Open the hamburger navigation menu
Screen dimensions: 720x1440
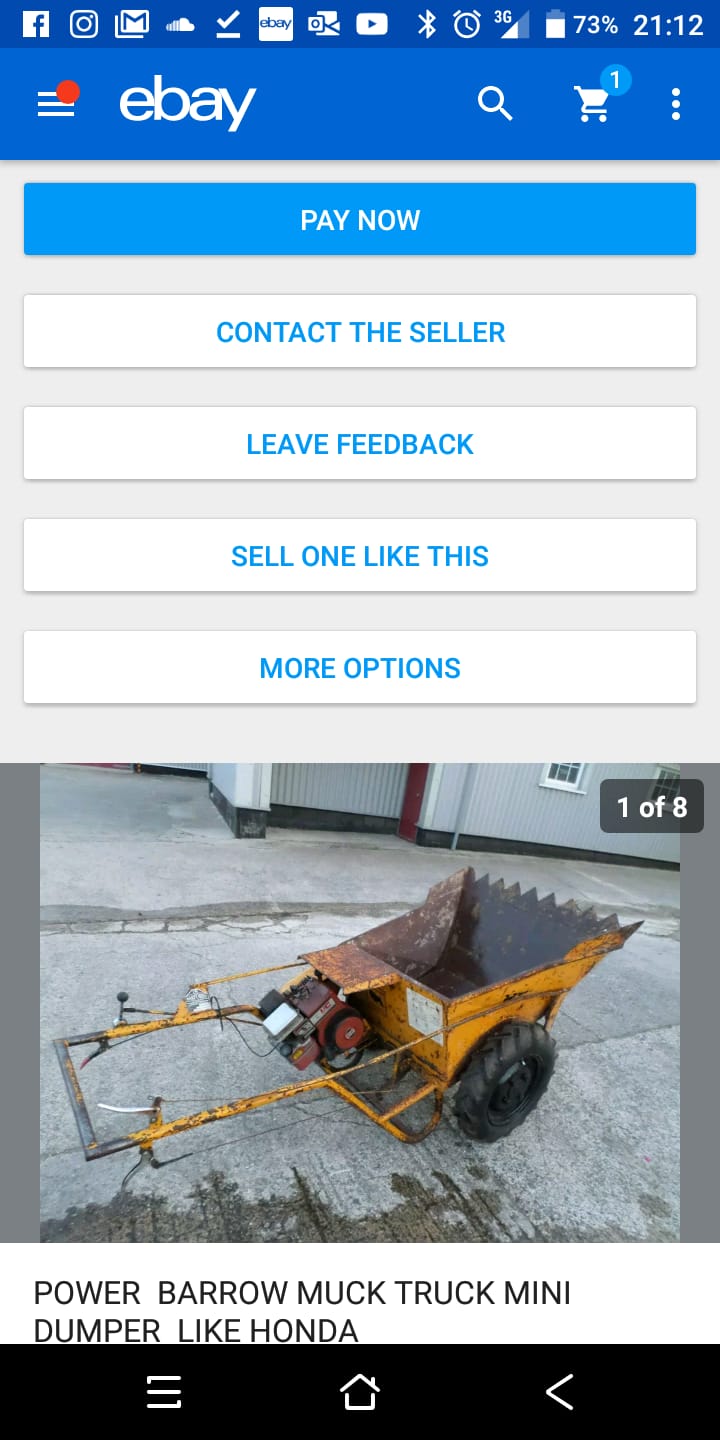[56, 104]
